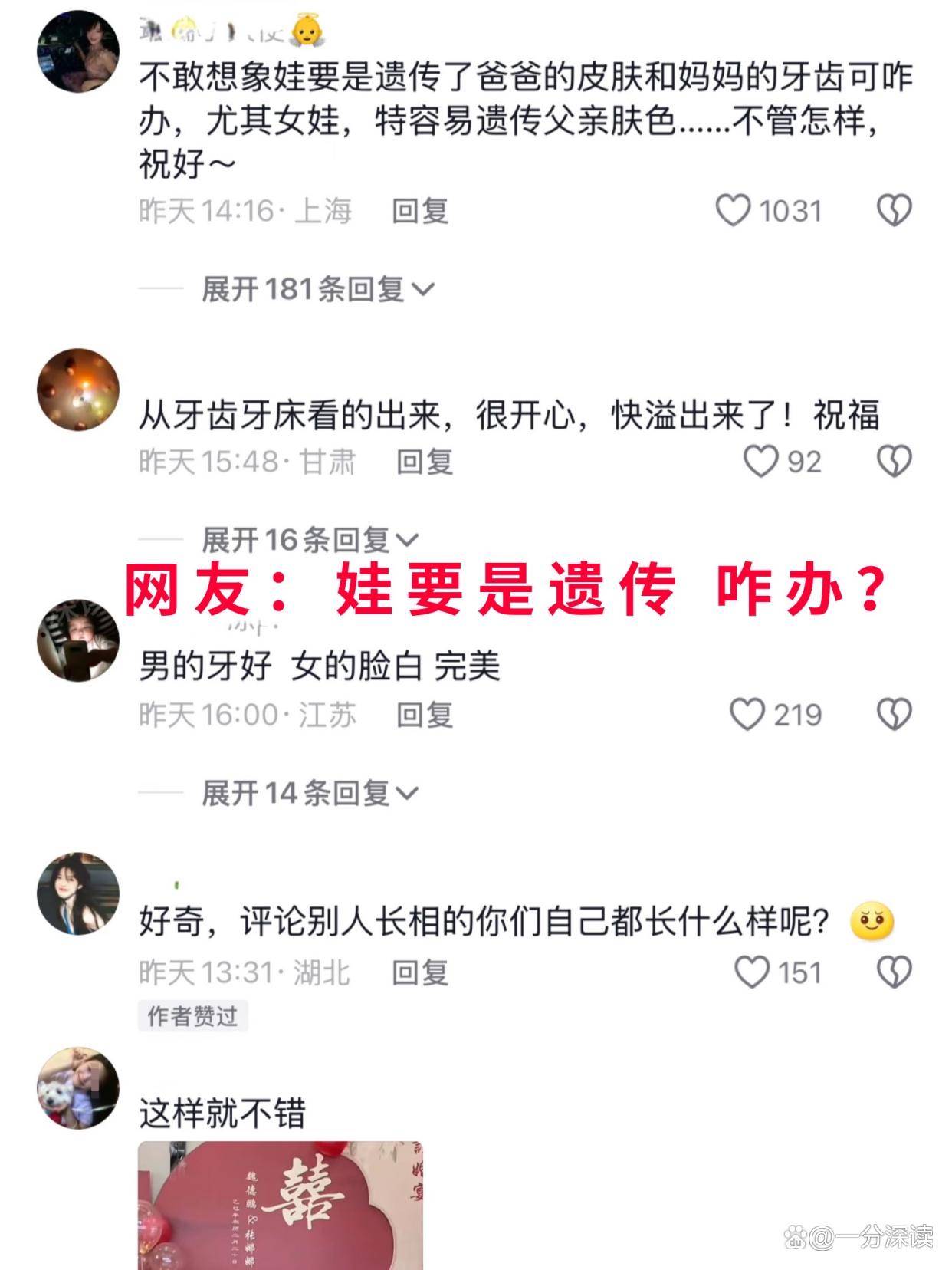Open the wedding photo under 这样就不错
Image resolution: width=952 pixels, height=1270 pixels.
click(x=281, y=1204)
